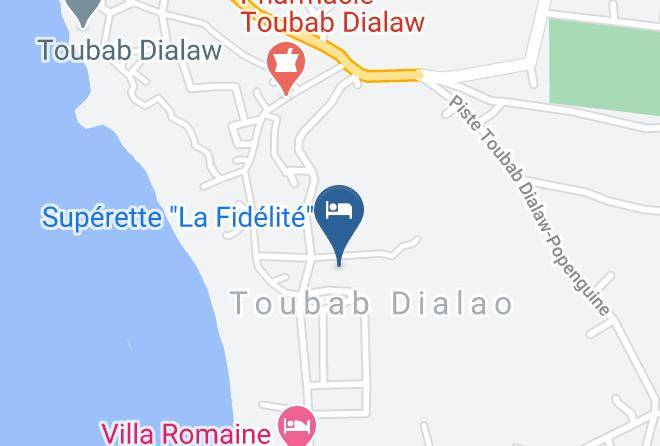Open the Villa Romaine lodging pin
The image size is (660, 446).
297,425
